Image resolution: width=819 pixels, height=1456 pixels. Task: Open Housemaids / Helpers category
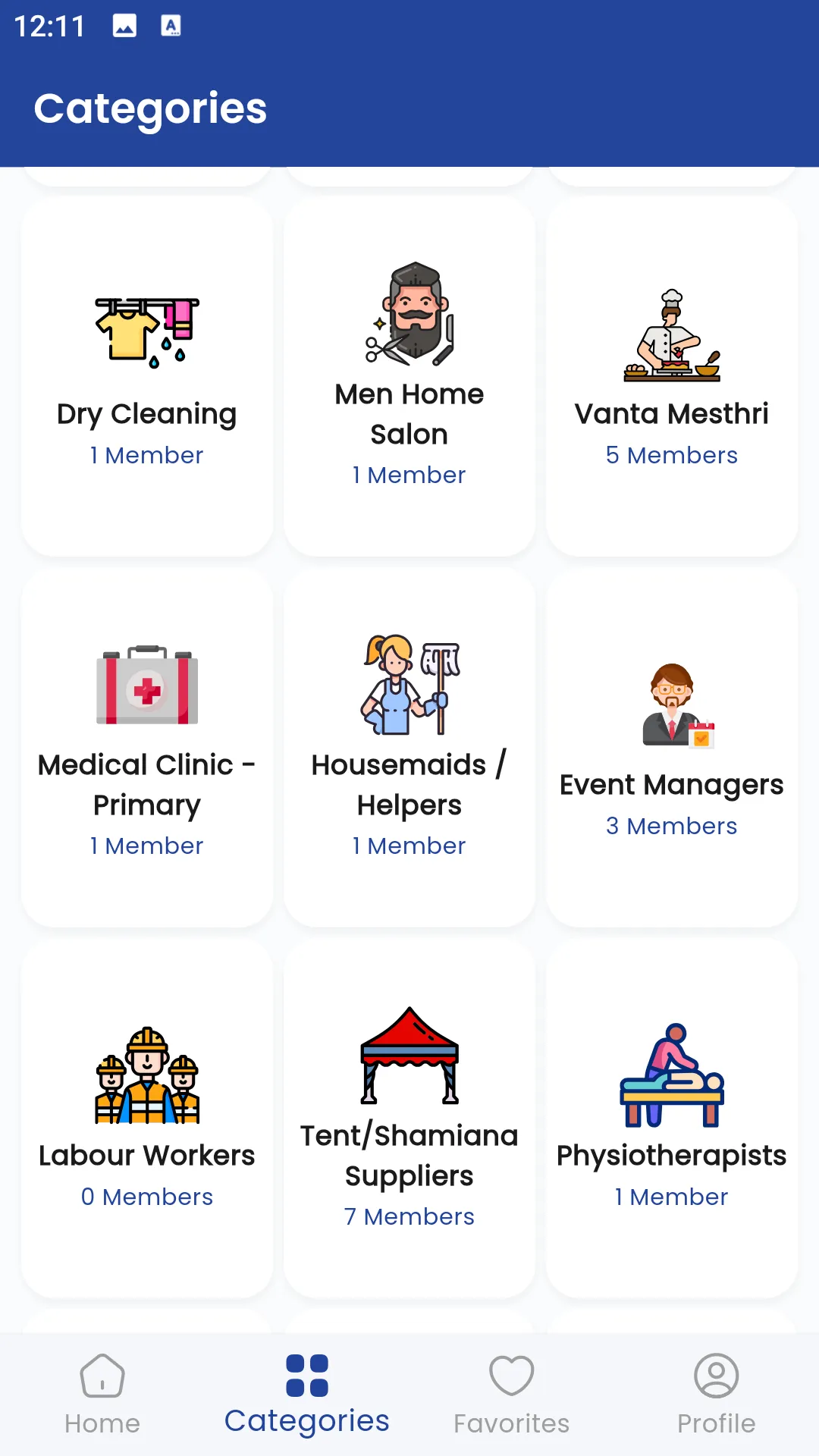pyautogui.click(x=409, y=748)
